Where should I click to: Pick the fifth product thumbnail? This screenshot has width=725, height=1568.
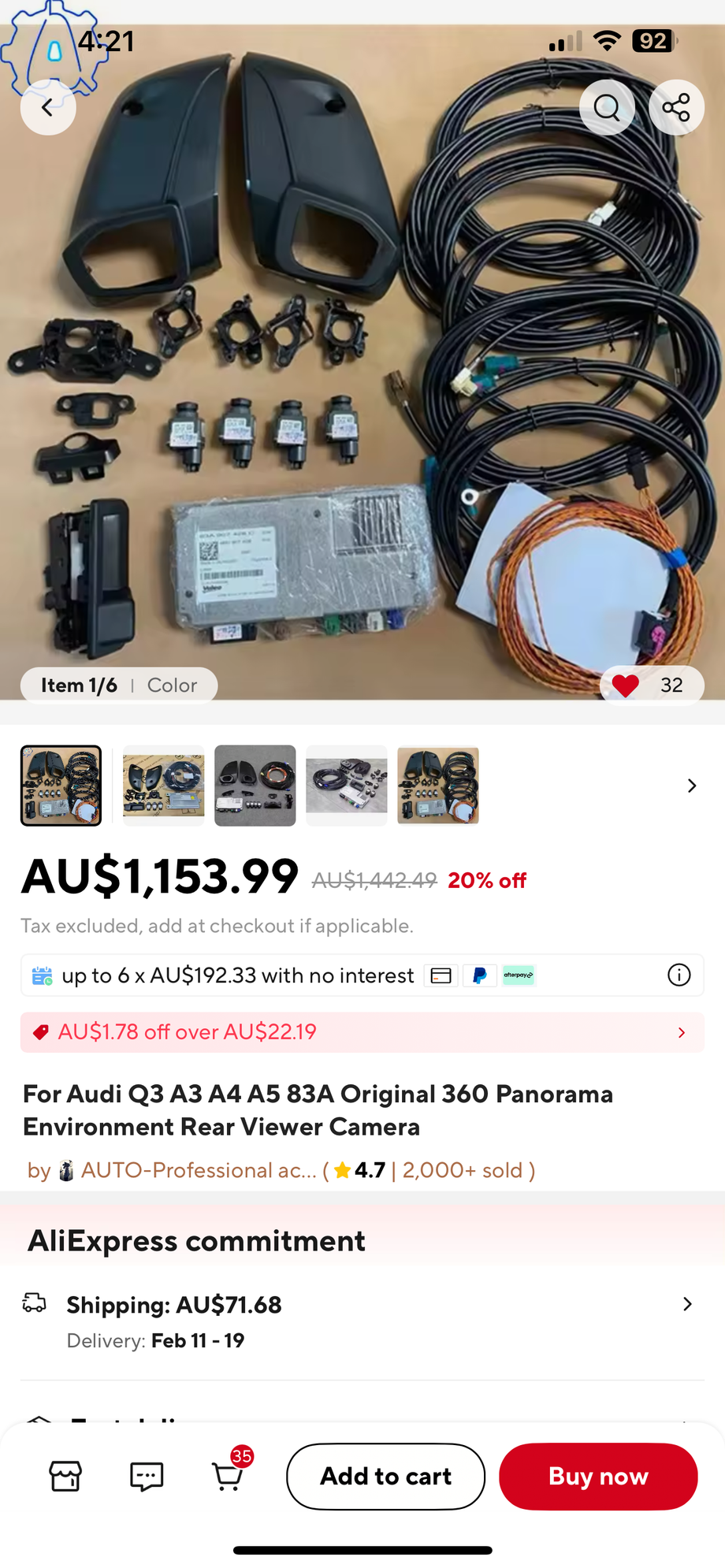438,786
